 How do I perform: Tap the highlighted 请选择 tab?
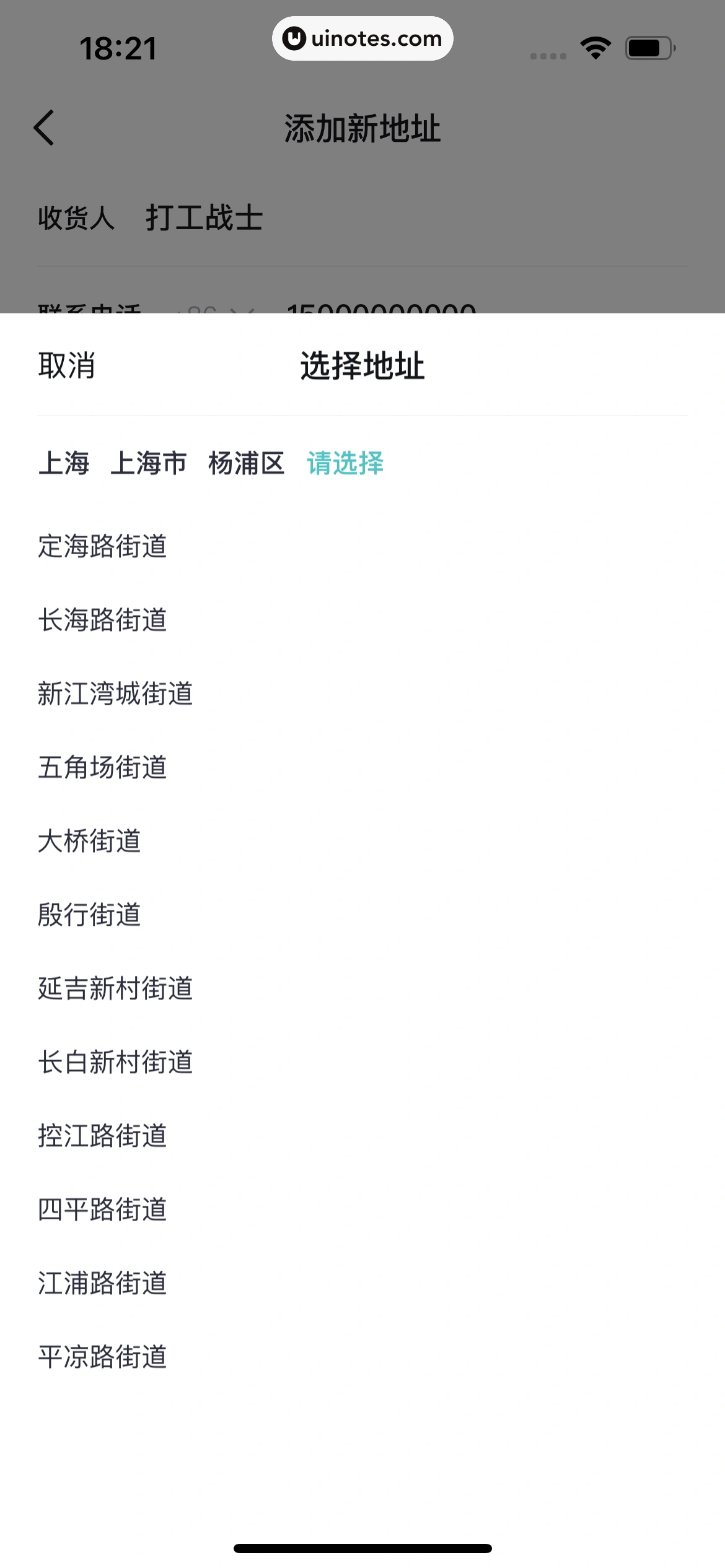pos(345,464)
